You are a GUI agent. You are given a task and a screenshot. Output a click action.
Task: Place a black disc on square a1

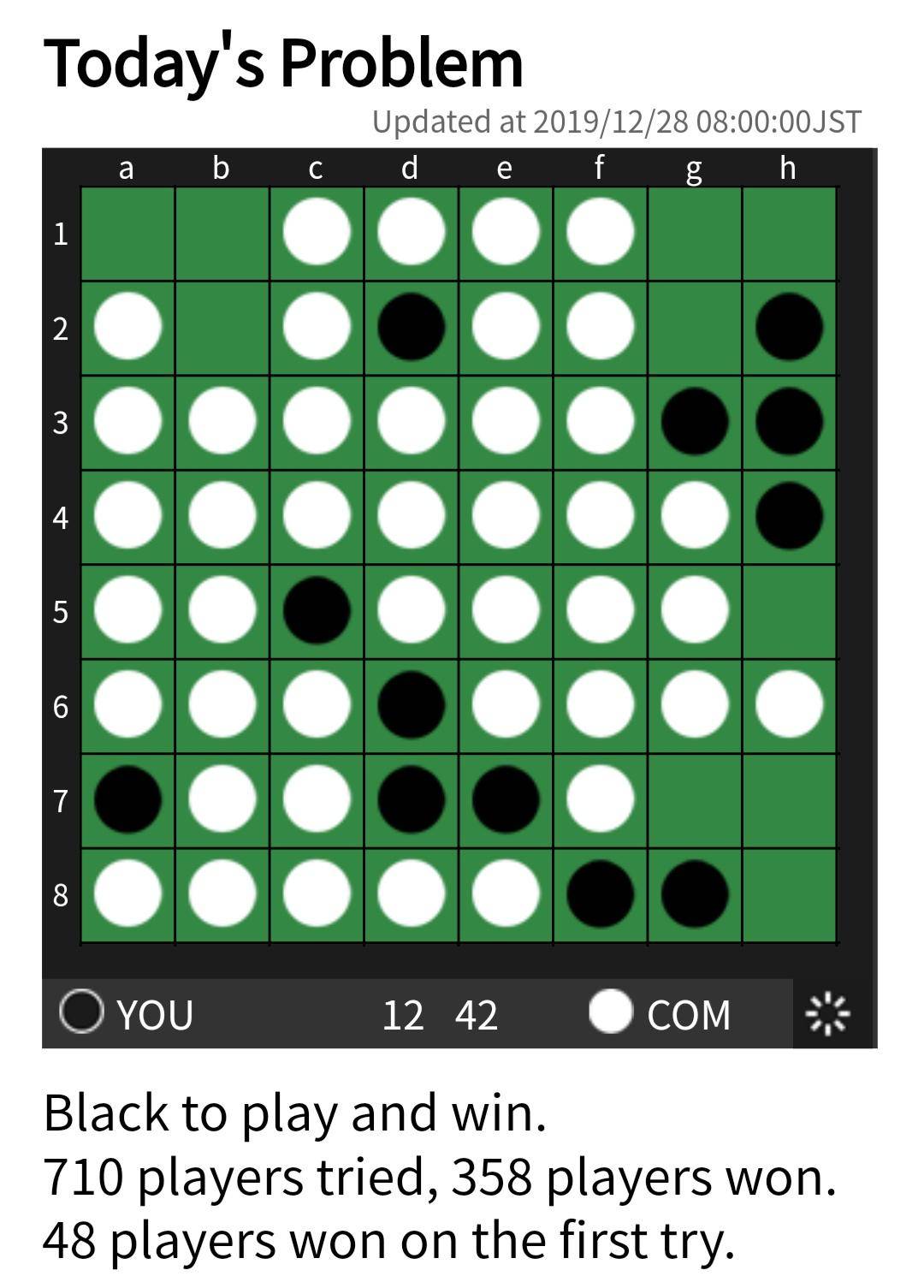tap(127, 234)
